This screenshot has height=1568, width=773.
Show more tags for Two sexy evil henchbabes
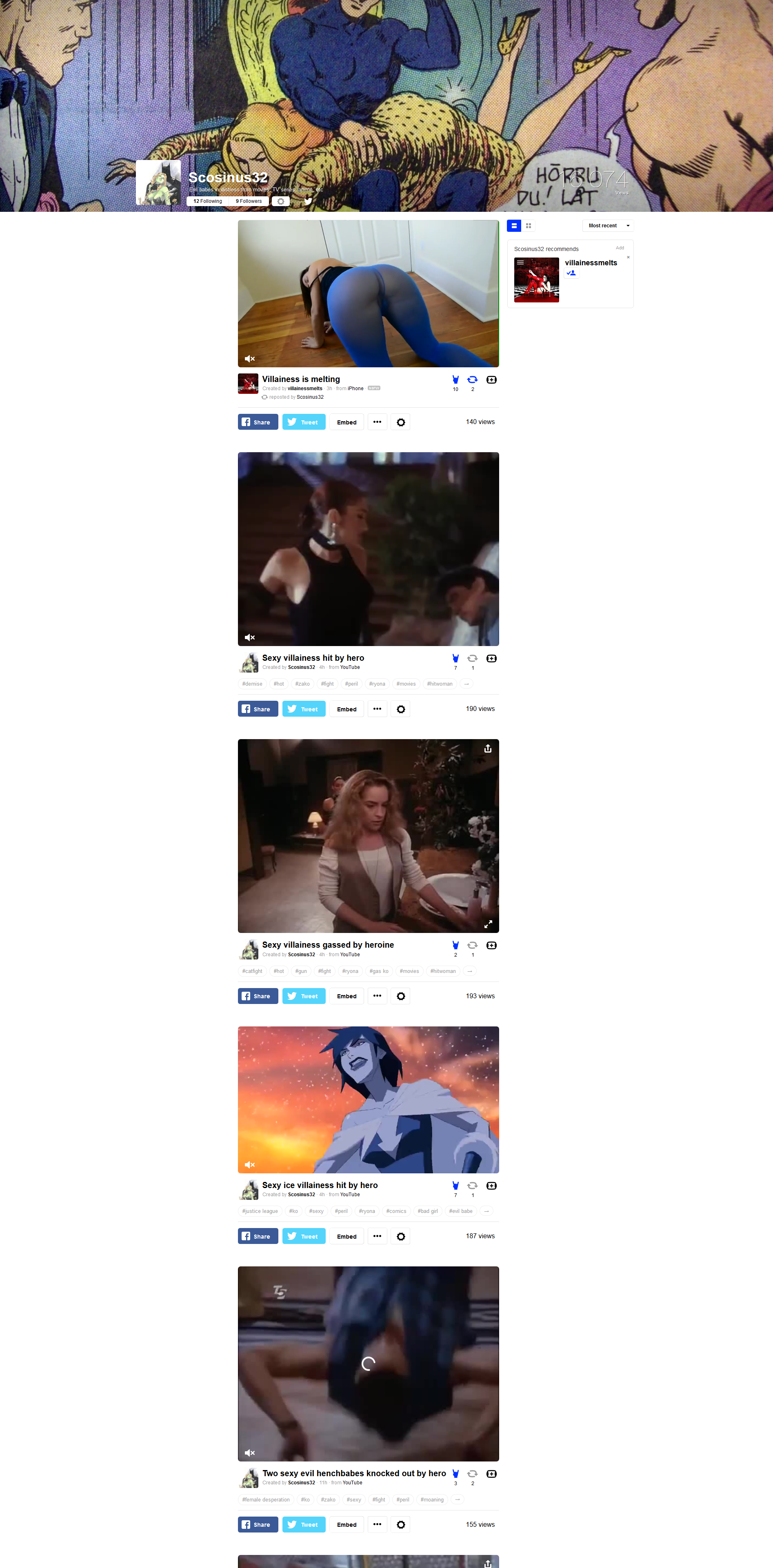pyautogui.click(x=458, y=1500)
